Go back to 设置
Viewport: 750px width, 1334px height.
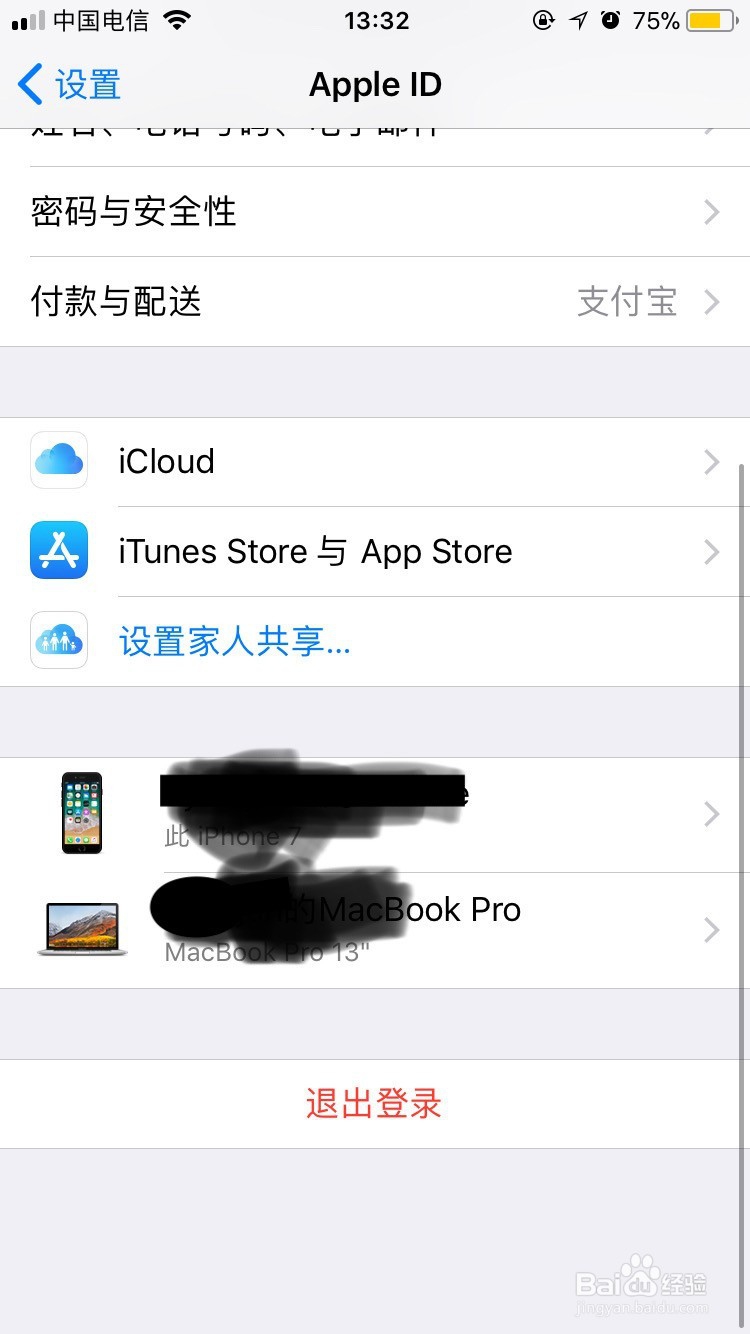68,85
